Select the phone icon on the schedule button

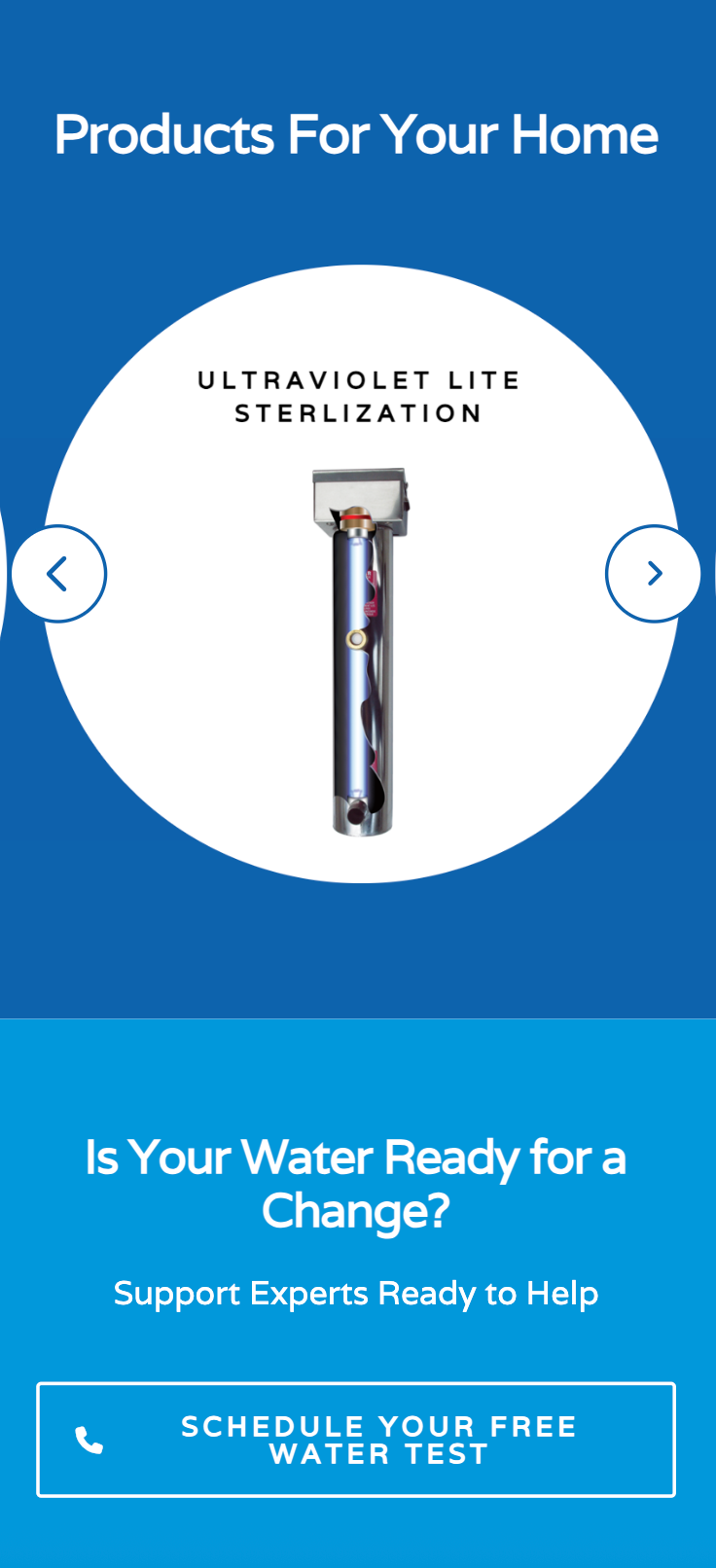coord(90,1440)
